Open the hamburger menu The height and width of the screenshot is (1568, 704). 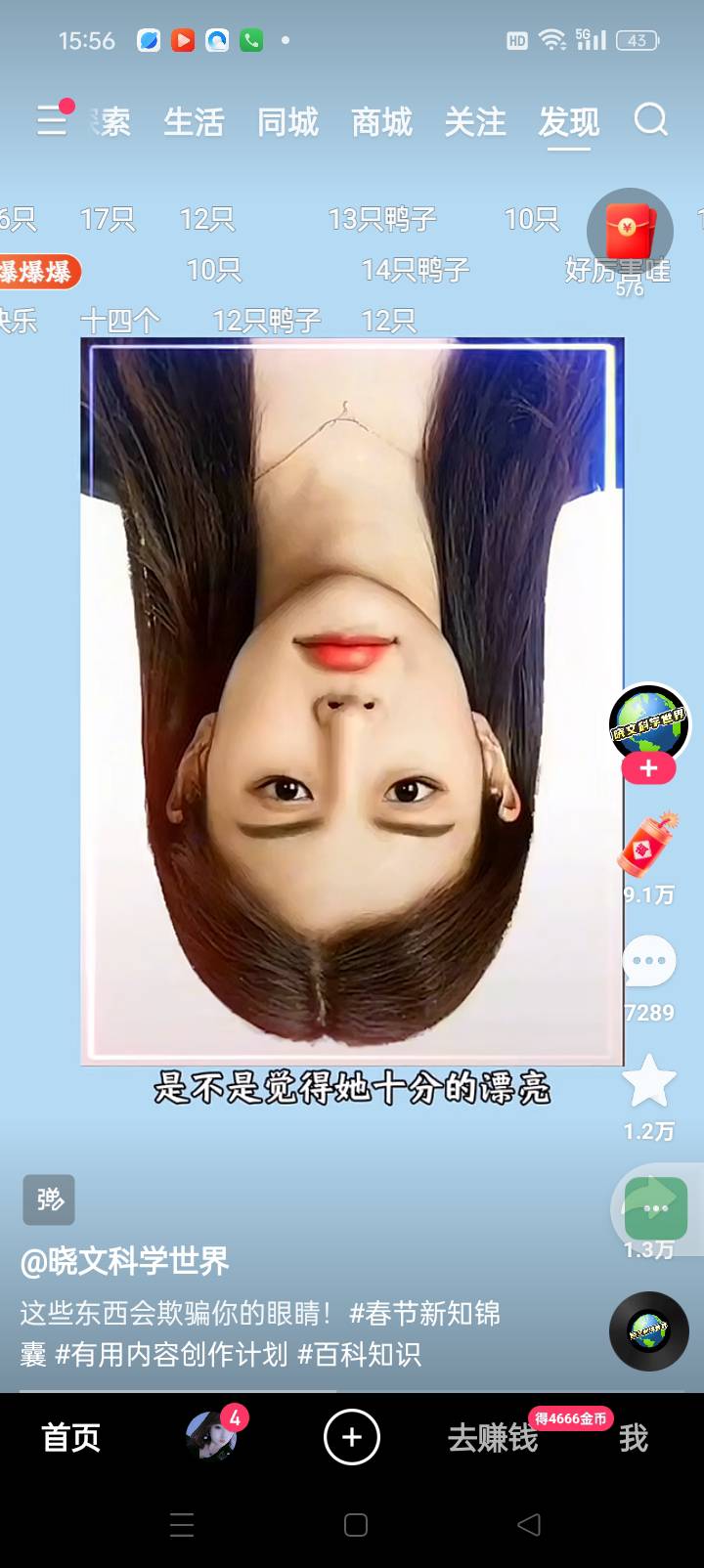(x=52, y=120)
